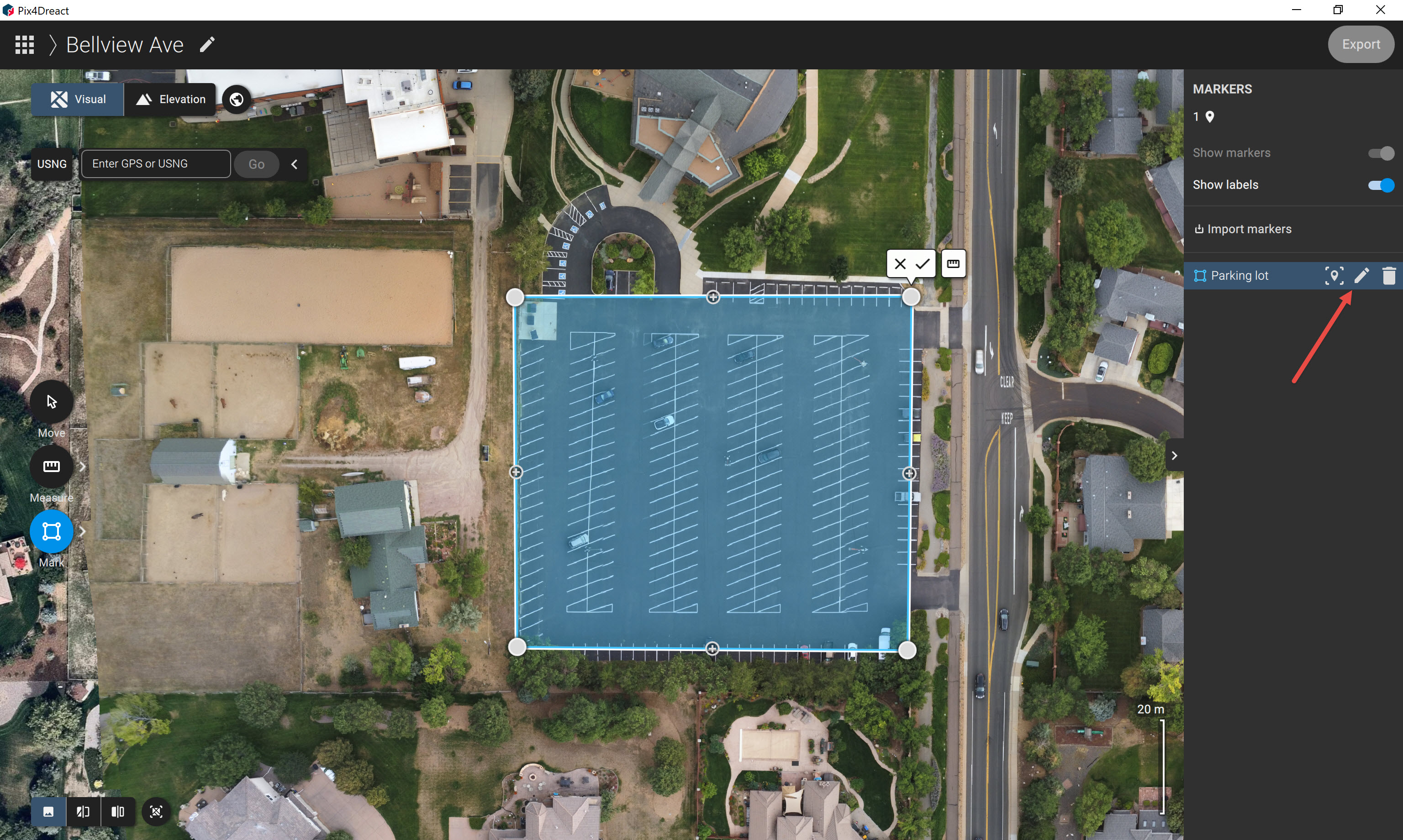Select the Move tool
This screenshot has width=1403, height=840.
point(52,402)
